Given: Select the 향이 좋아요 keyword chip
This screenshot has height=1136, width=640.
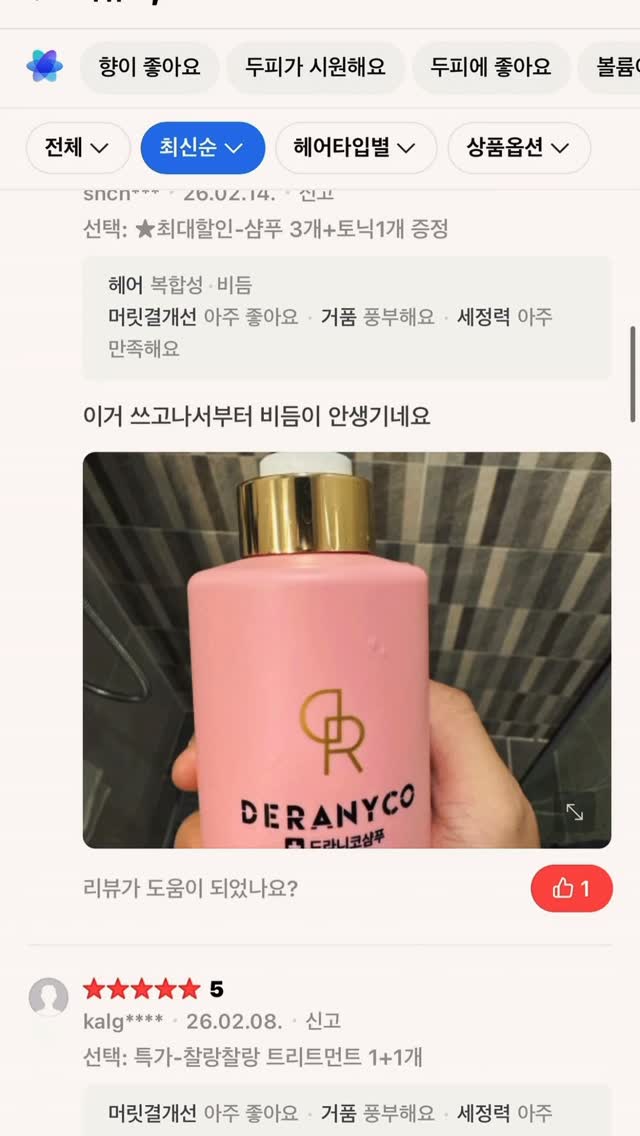Looking at the screenshot, I should (x=150, y=67).
